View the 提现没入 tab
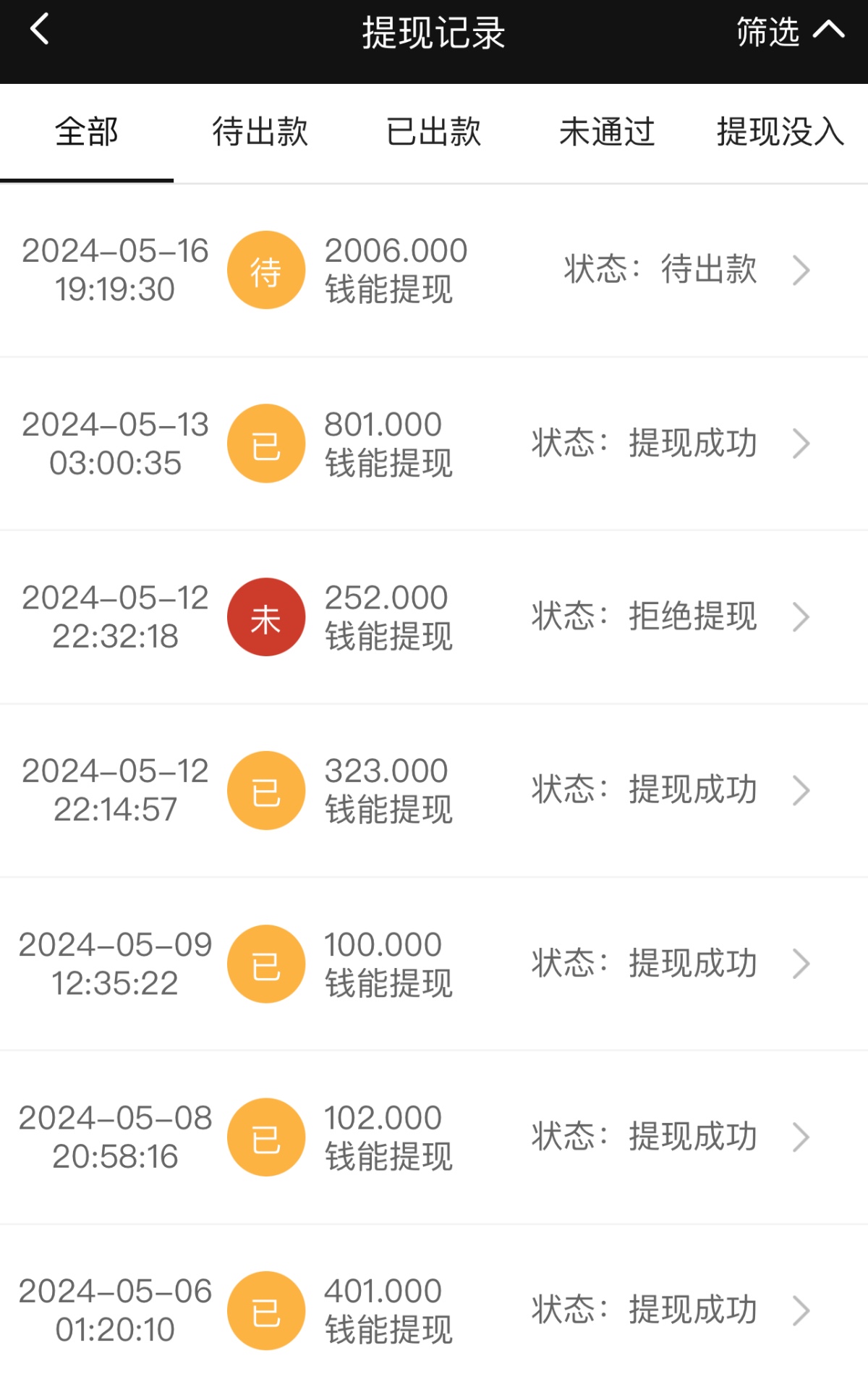This screenshot has width=868, height=1374. pyautogui.click(x=780, y=132)
